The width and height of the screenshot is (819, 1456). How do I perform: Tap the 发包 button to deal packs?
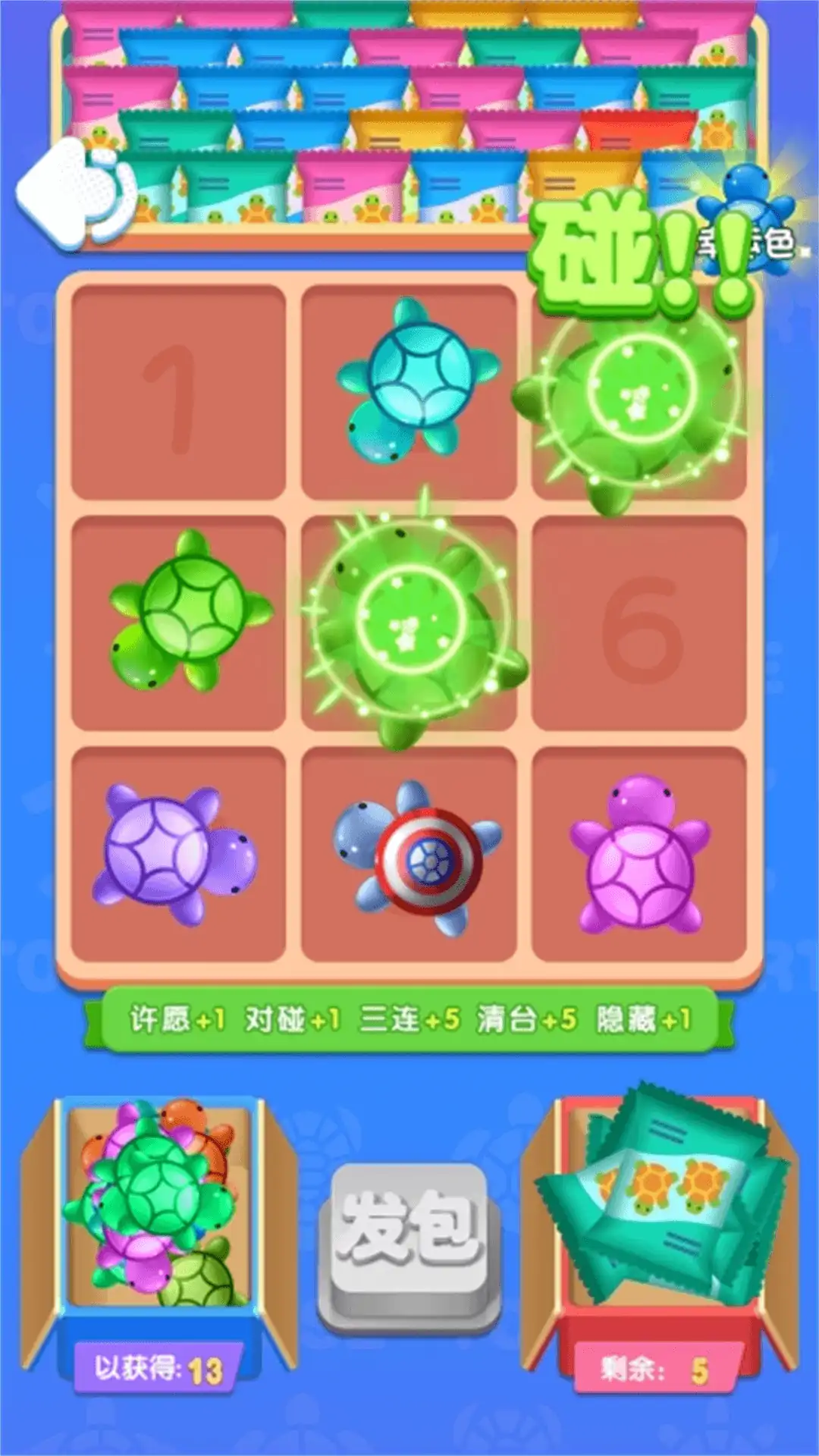coord(409,1242)
